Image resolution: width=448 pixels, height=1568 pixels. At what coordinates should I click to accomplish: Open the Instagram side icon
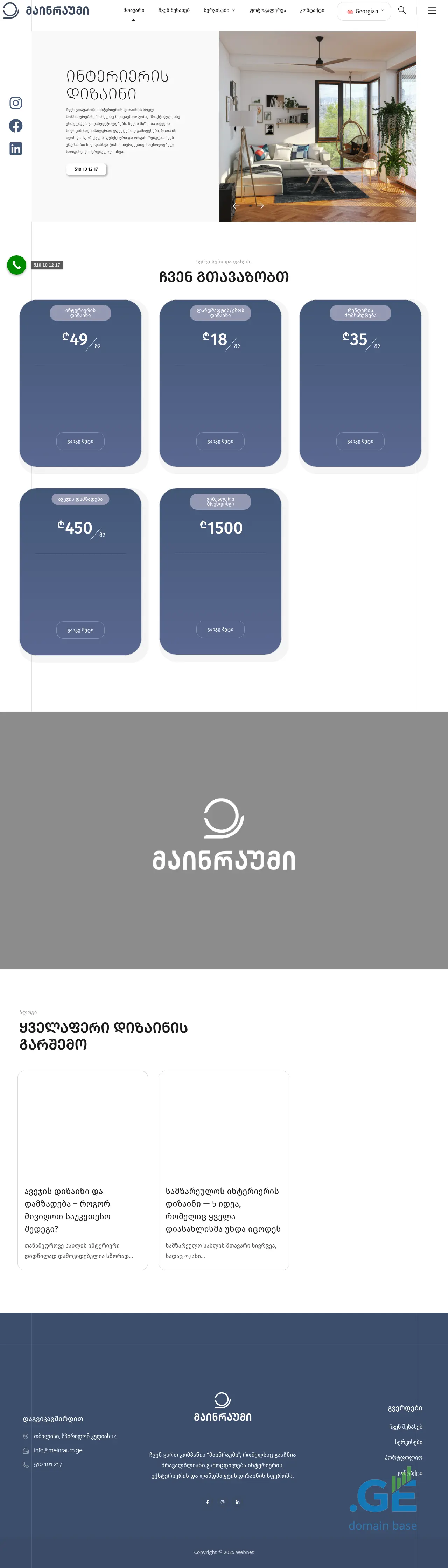pos(16,103)
